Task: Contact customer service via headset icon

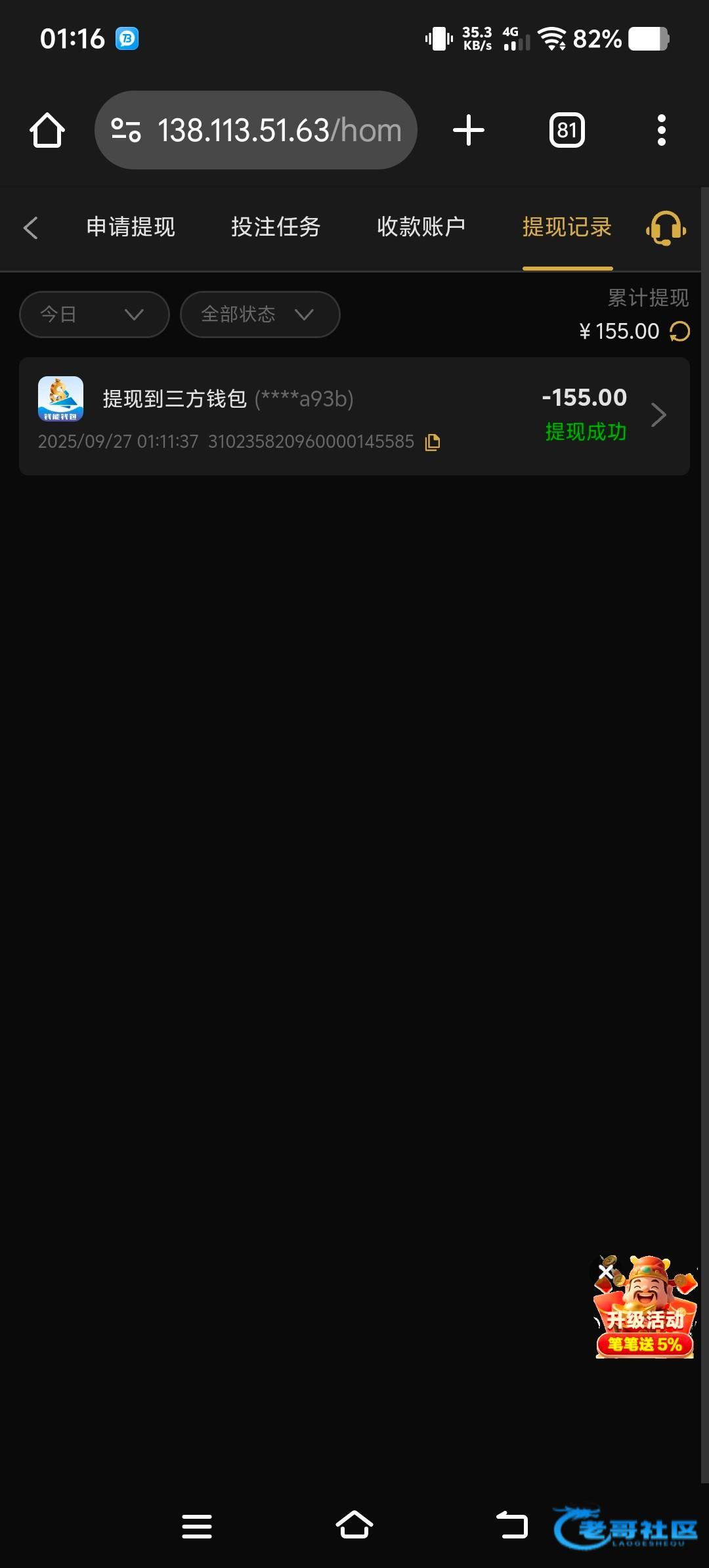Action: point(666,229)
